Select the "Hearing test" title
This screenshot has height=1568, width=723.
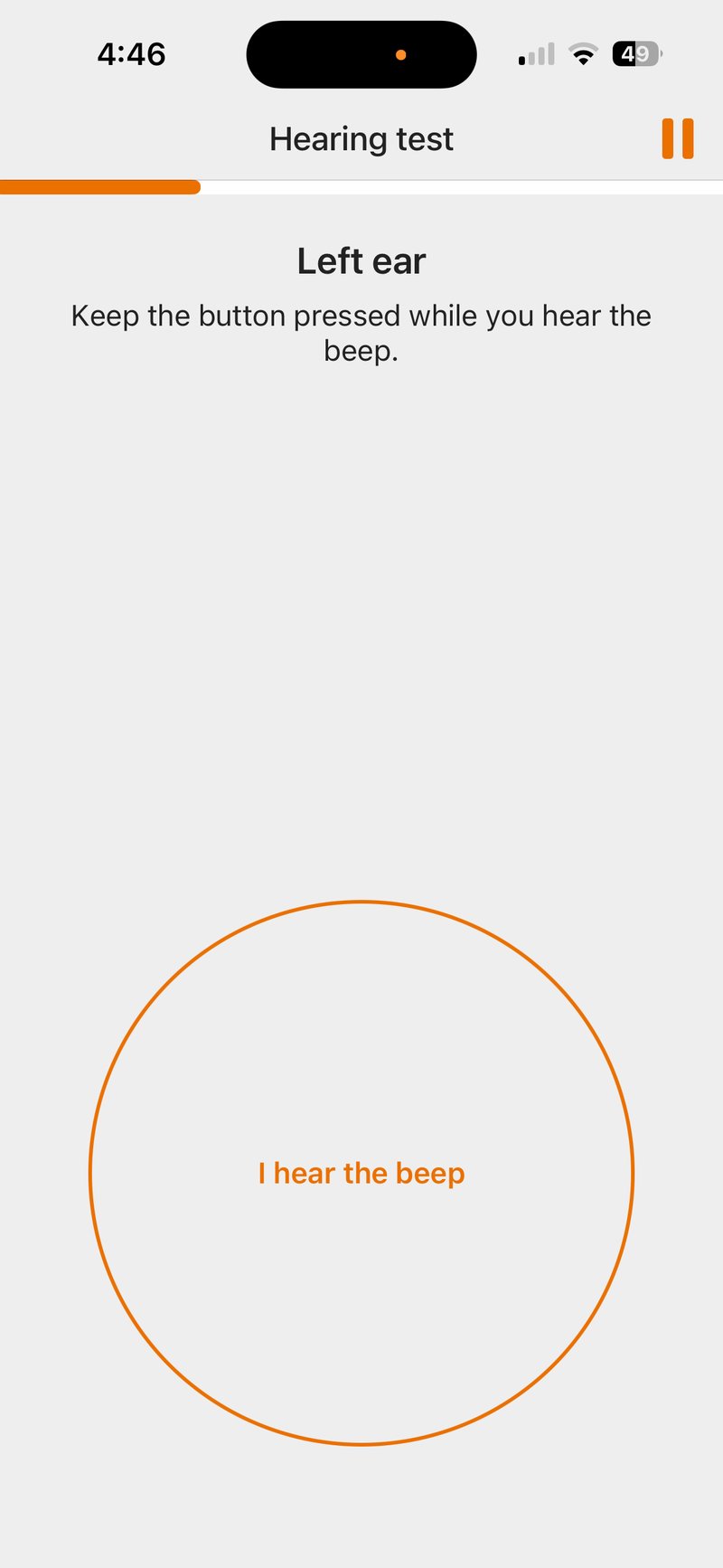(361, 137)
